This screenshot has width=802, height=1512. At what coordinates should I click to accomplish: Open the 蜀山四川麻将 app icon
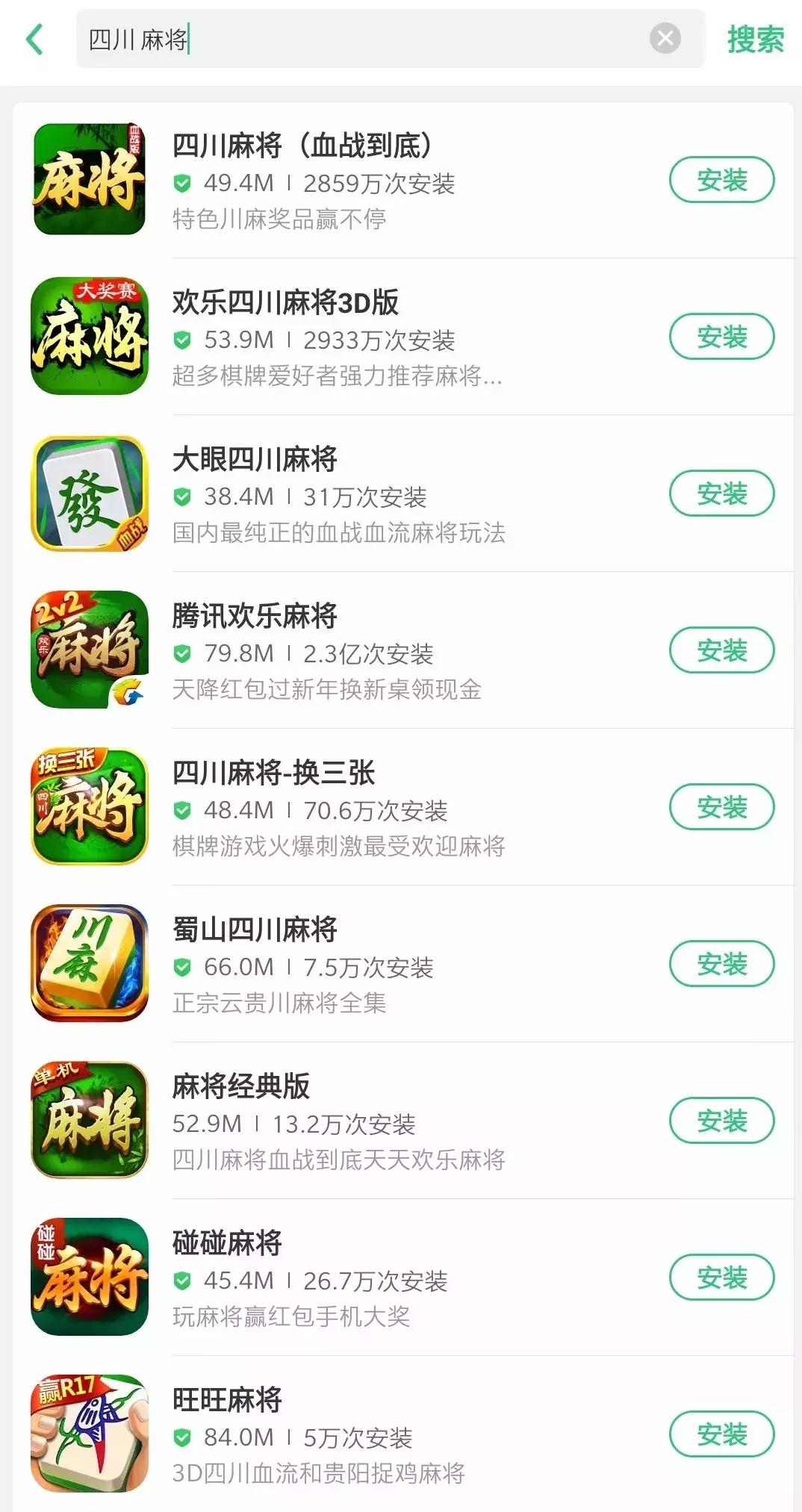90,963
